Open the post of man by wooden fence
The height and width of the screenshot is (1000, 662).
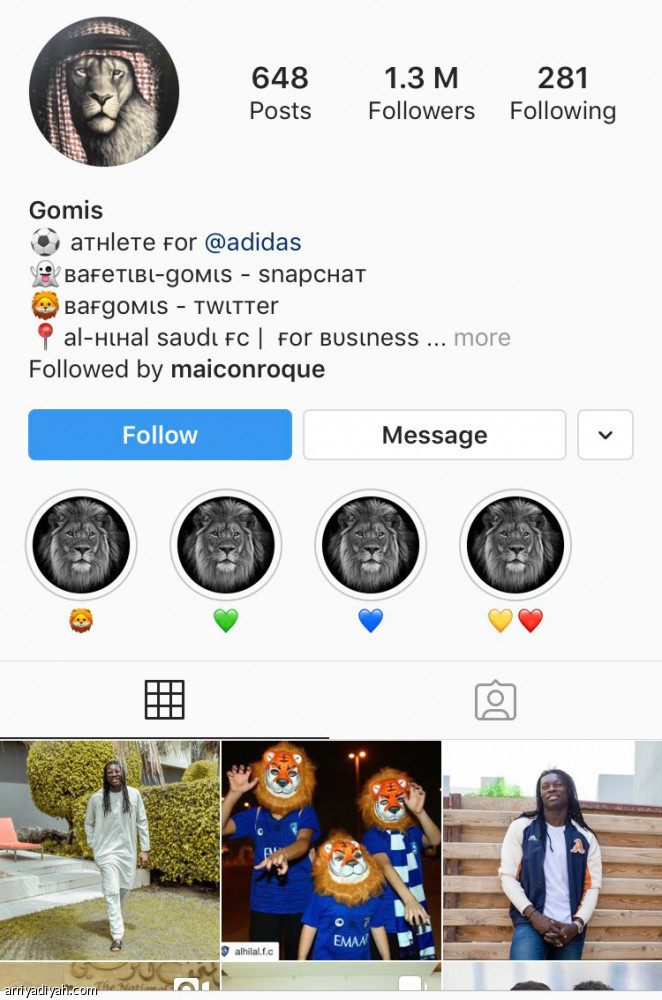552,850
